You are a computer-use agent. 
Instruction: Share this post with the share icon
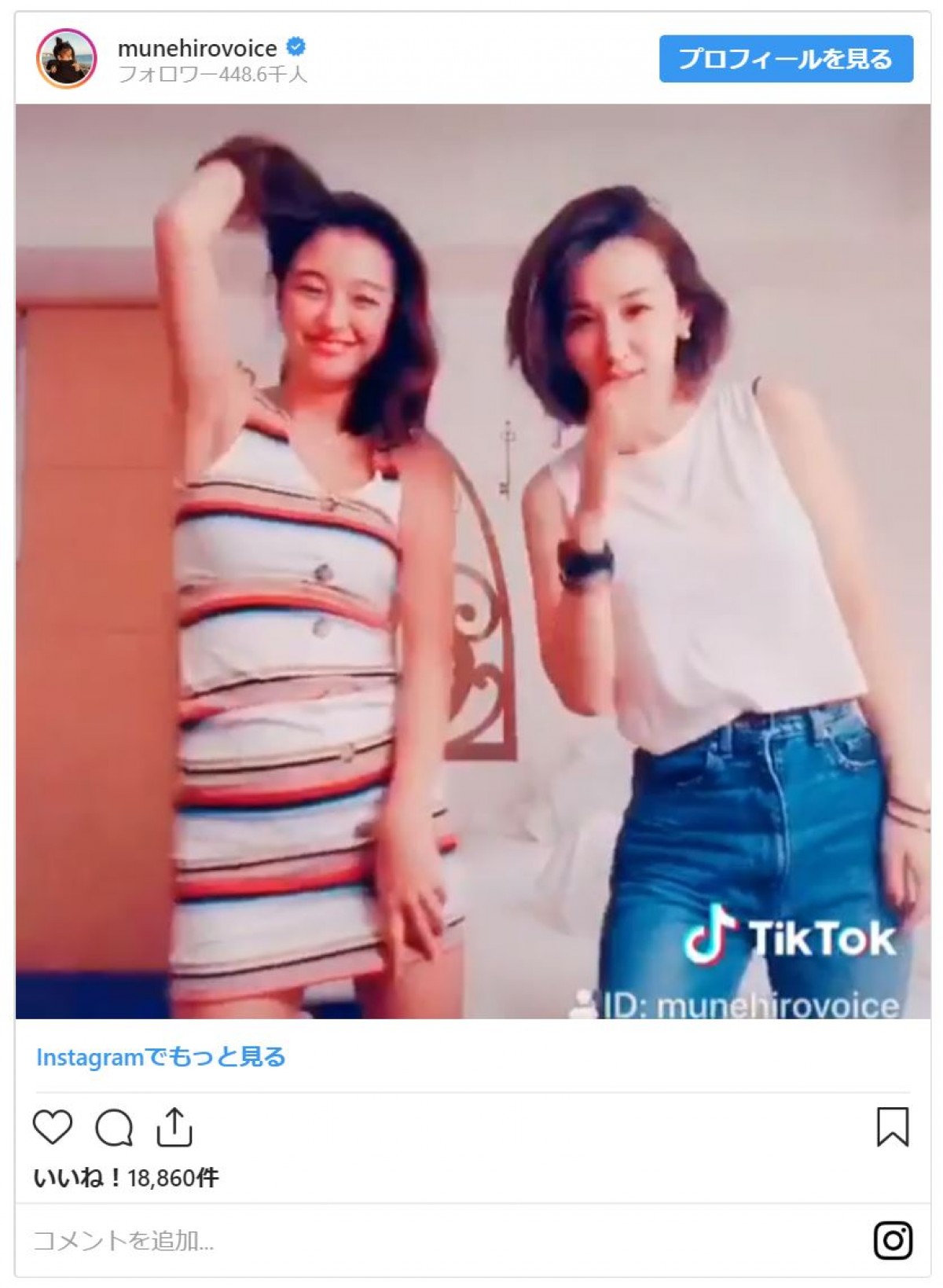point(174,1128)
